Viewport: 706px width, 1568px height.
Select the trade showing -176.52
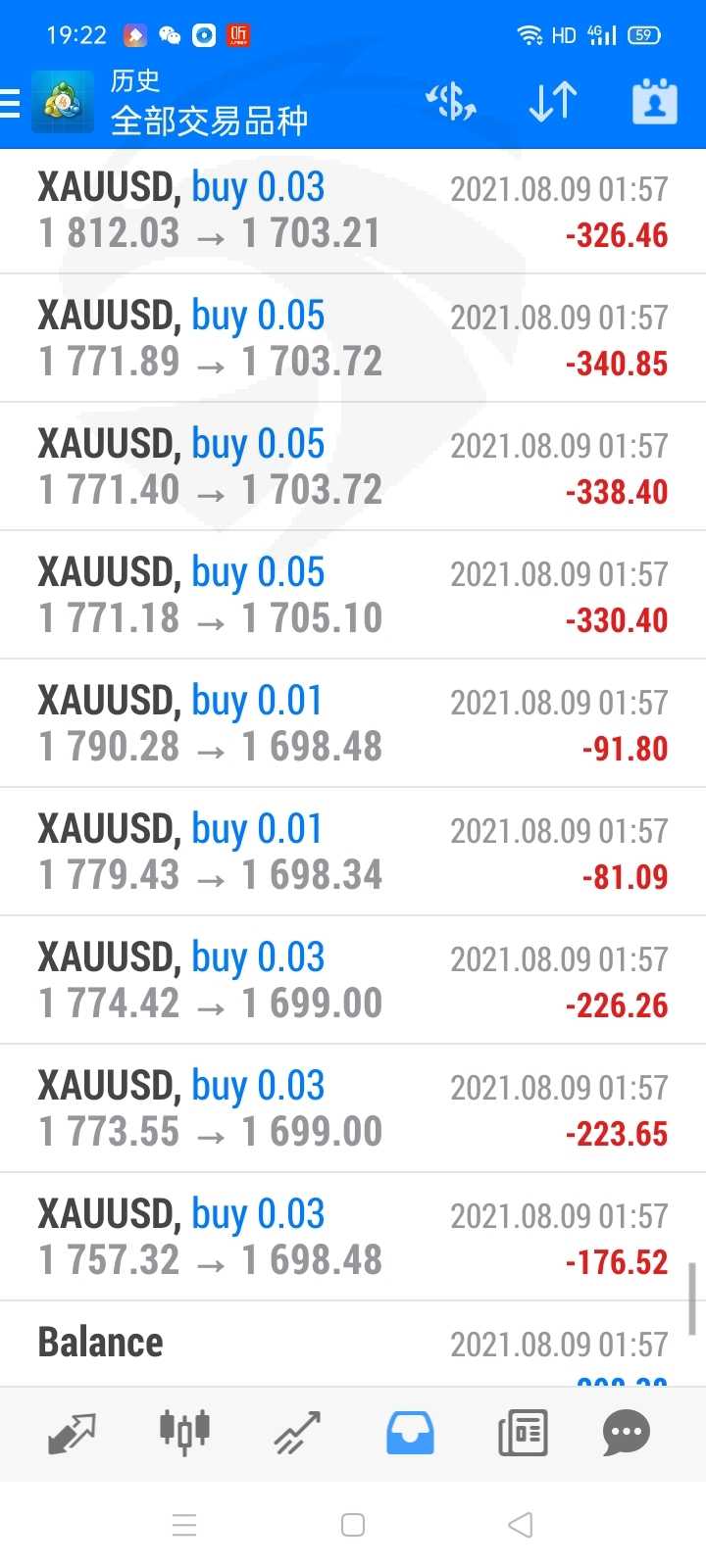(353, 1238)
